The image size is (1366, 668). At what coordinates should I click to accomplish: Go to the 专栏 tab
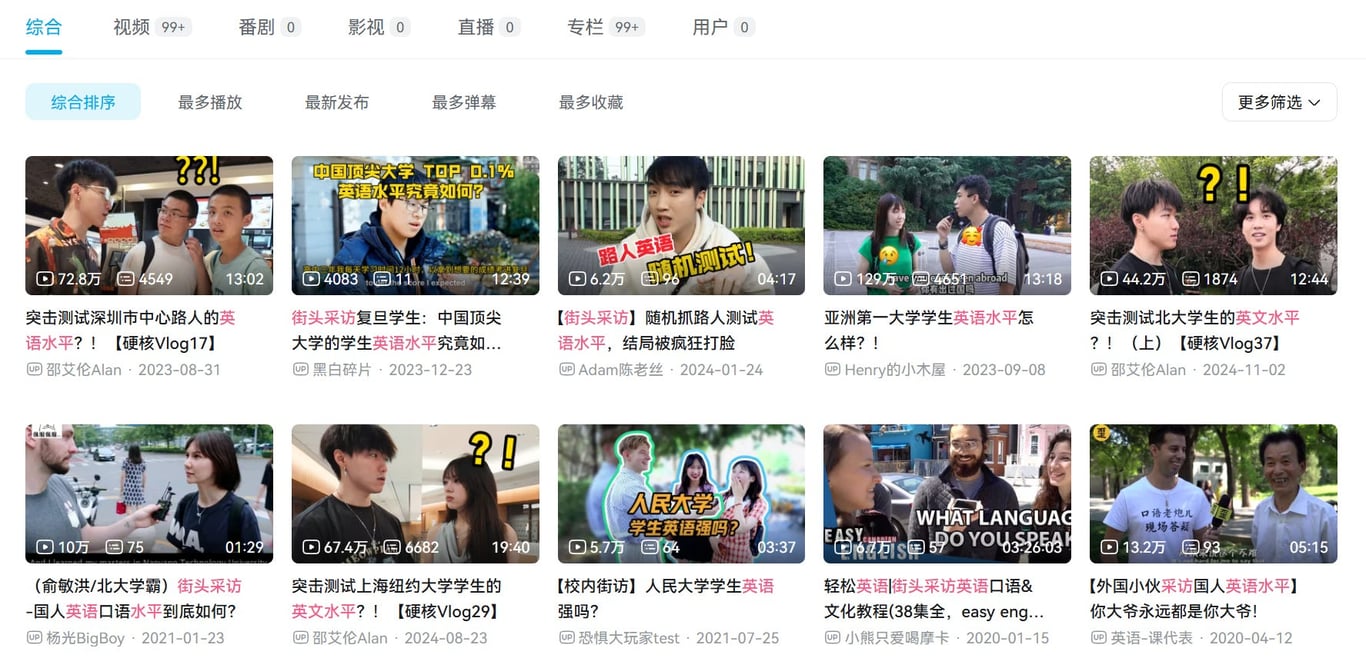click(x=586, y=27)
